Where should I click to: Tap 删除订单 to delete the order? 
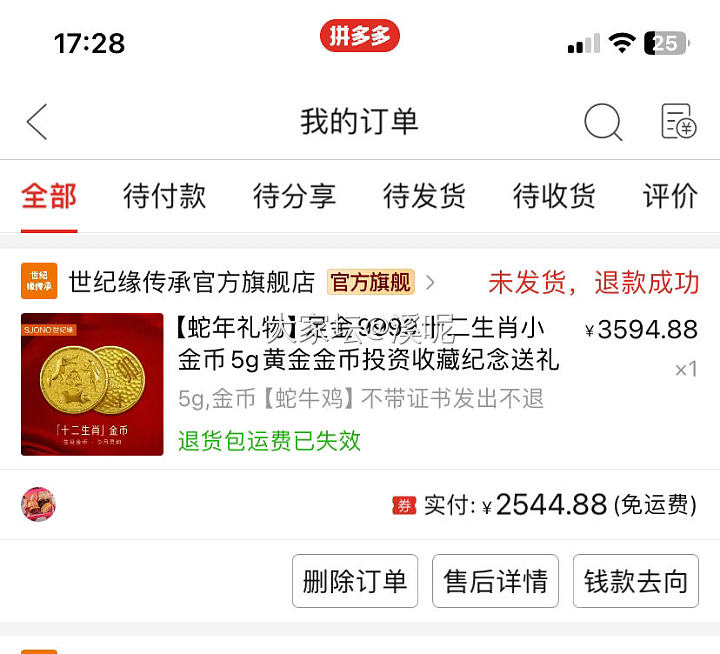tap(354, 581)
